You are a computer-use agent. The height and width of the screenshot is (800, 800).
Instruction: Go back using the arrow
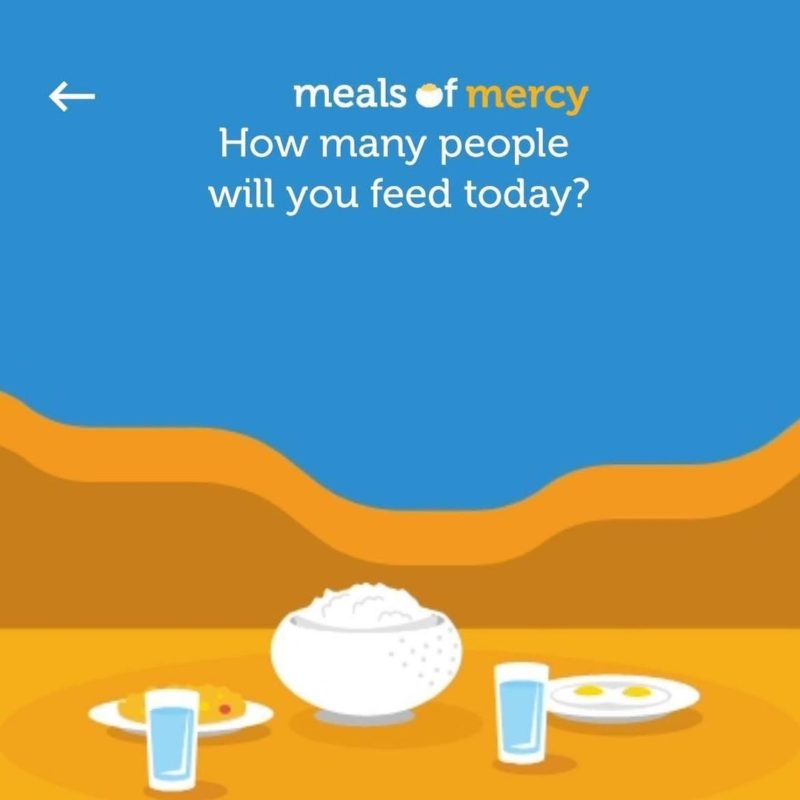pos(71,96)
